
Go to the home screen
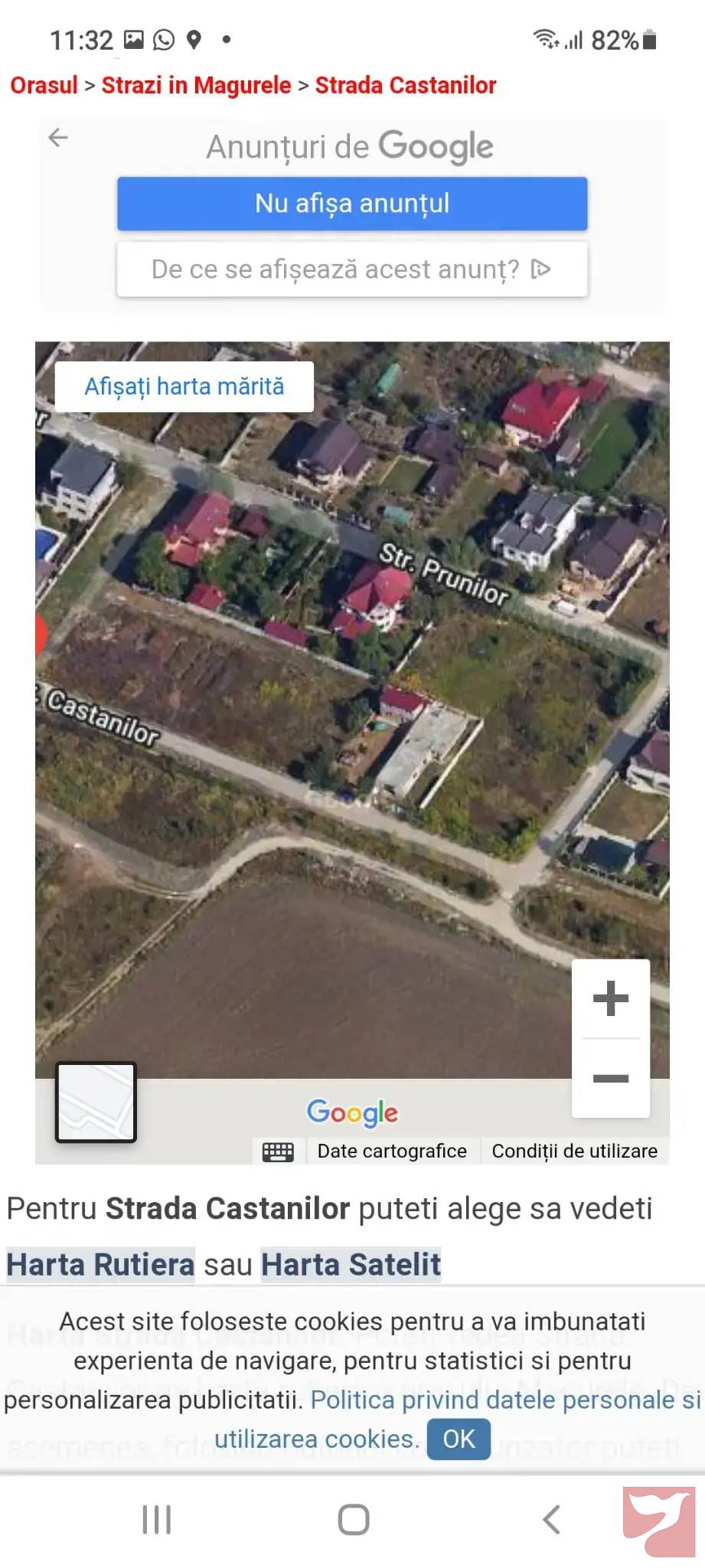point(353,1520)
